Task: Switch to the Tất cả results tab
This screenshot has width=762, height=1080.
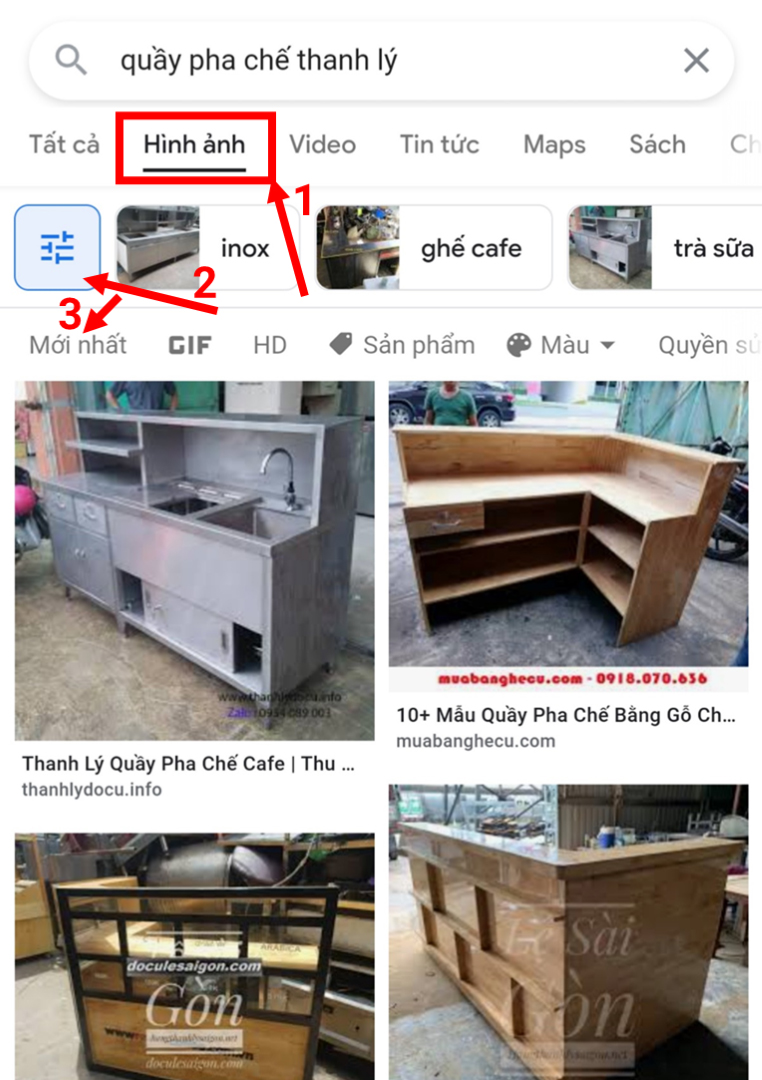Action: coord(63,144)
